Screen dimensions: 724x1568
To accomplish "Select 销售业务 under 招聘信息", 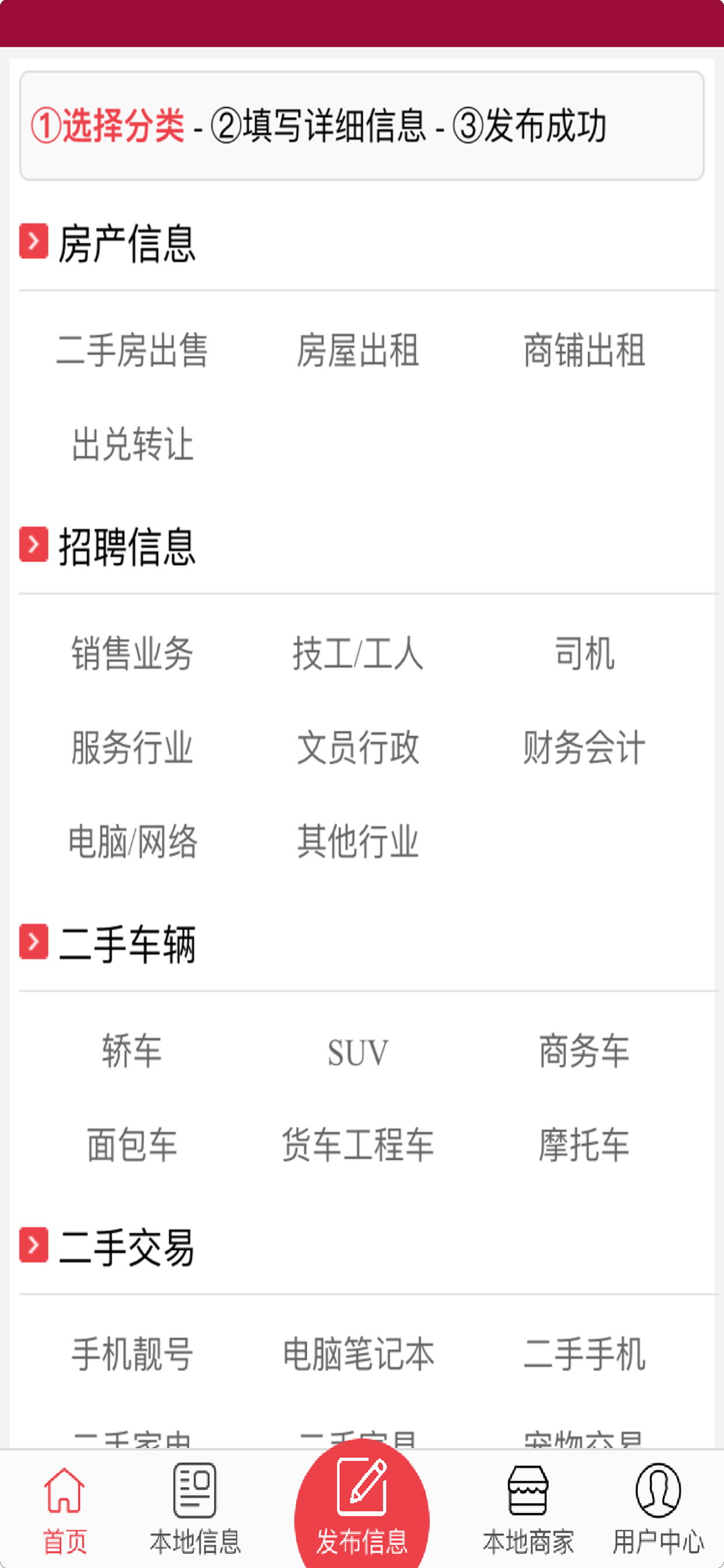I will [132, 654].
